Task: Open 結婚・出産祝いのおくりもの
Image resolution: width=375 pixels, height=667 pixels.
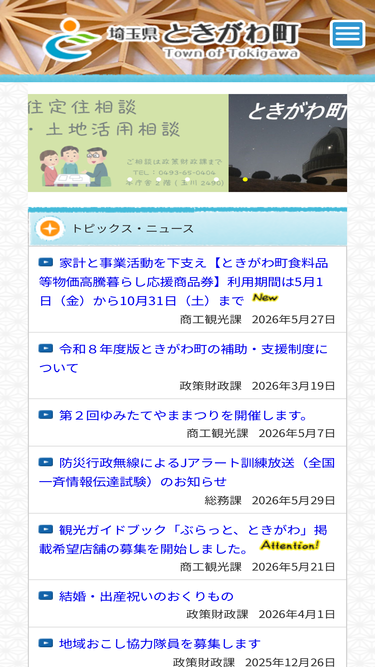Action: coord(146,596)
